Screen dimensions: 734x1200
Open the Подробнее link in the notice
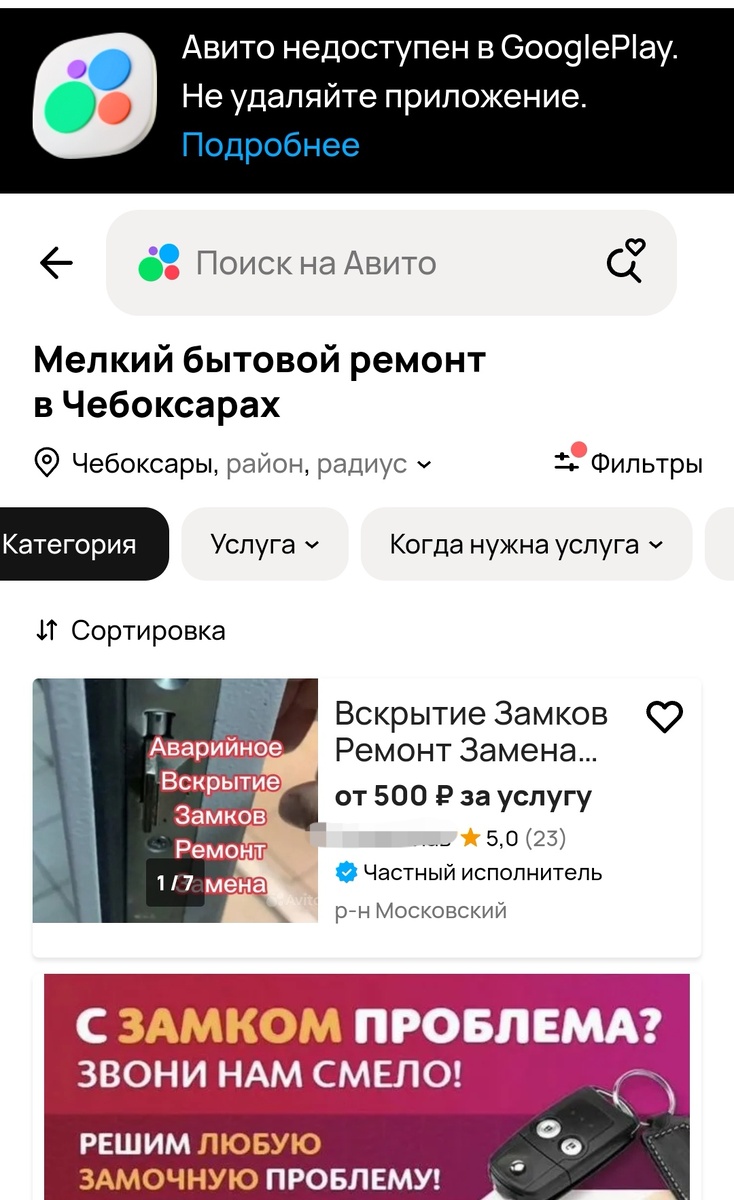click(268, 143)
